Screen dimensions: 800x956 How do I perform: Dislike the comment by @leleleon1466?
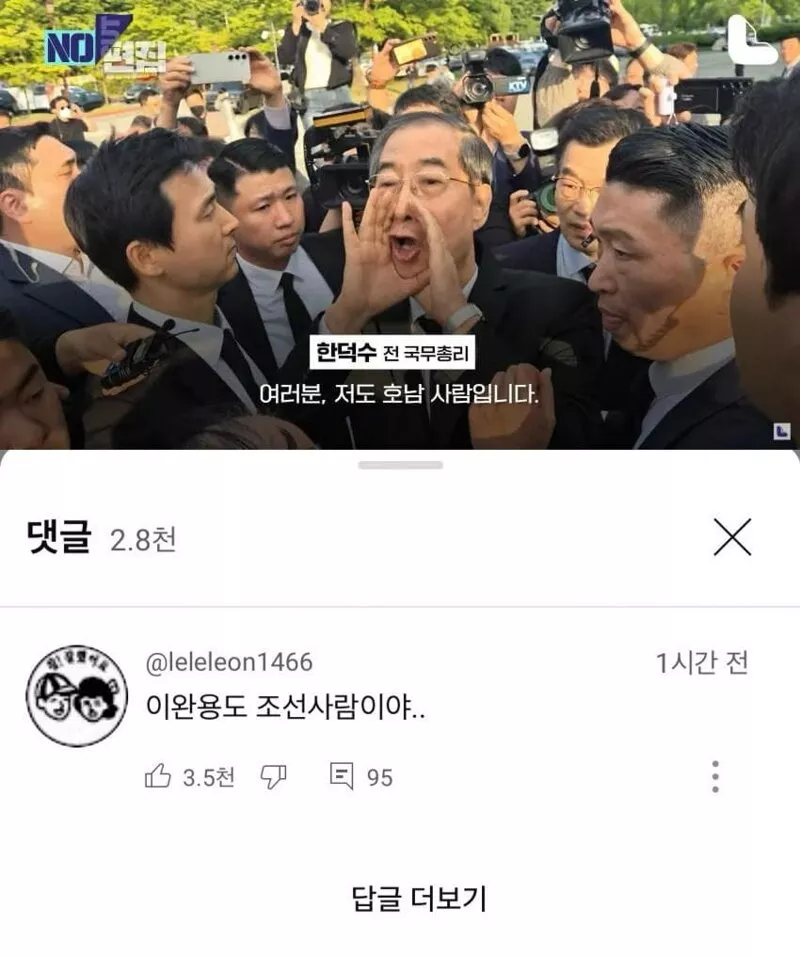[x=273, y=776]
